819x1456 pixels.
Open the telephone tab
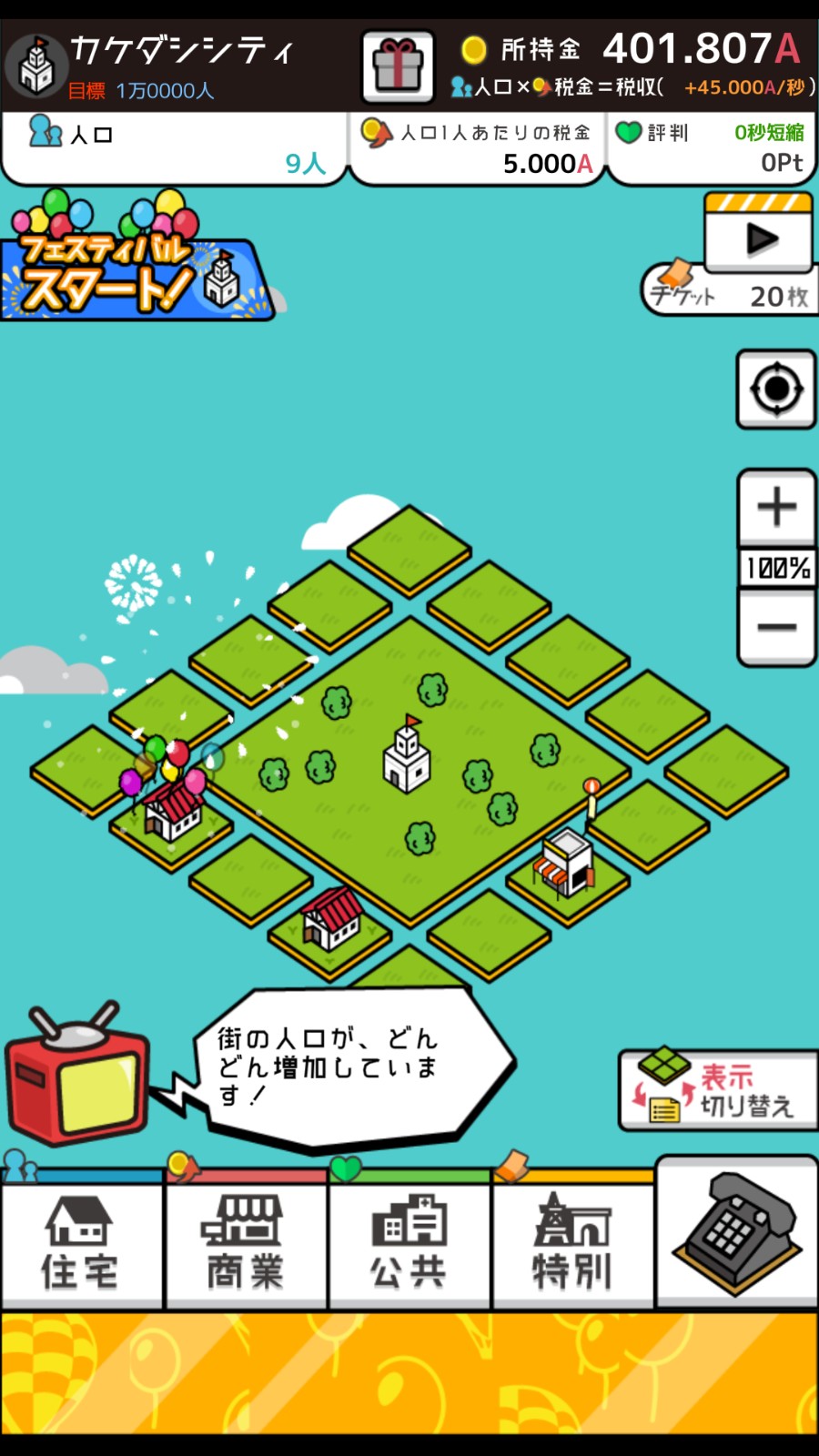(x=737, y=1233)
